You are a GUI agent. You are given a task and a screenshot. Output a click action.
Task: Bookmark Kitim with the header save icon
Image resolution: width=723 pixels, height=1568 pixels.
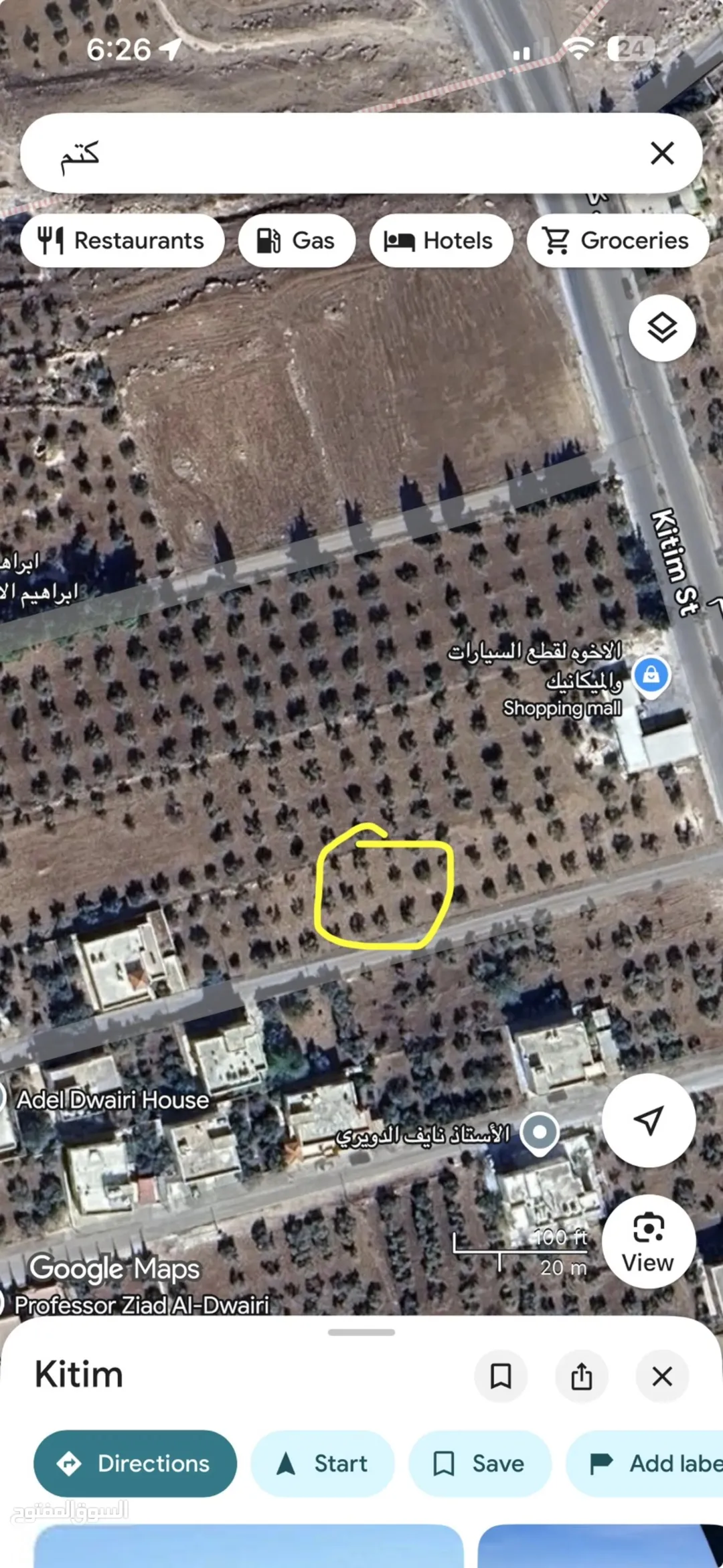[x=501, y=1377]
